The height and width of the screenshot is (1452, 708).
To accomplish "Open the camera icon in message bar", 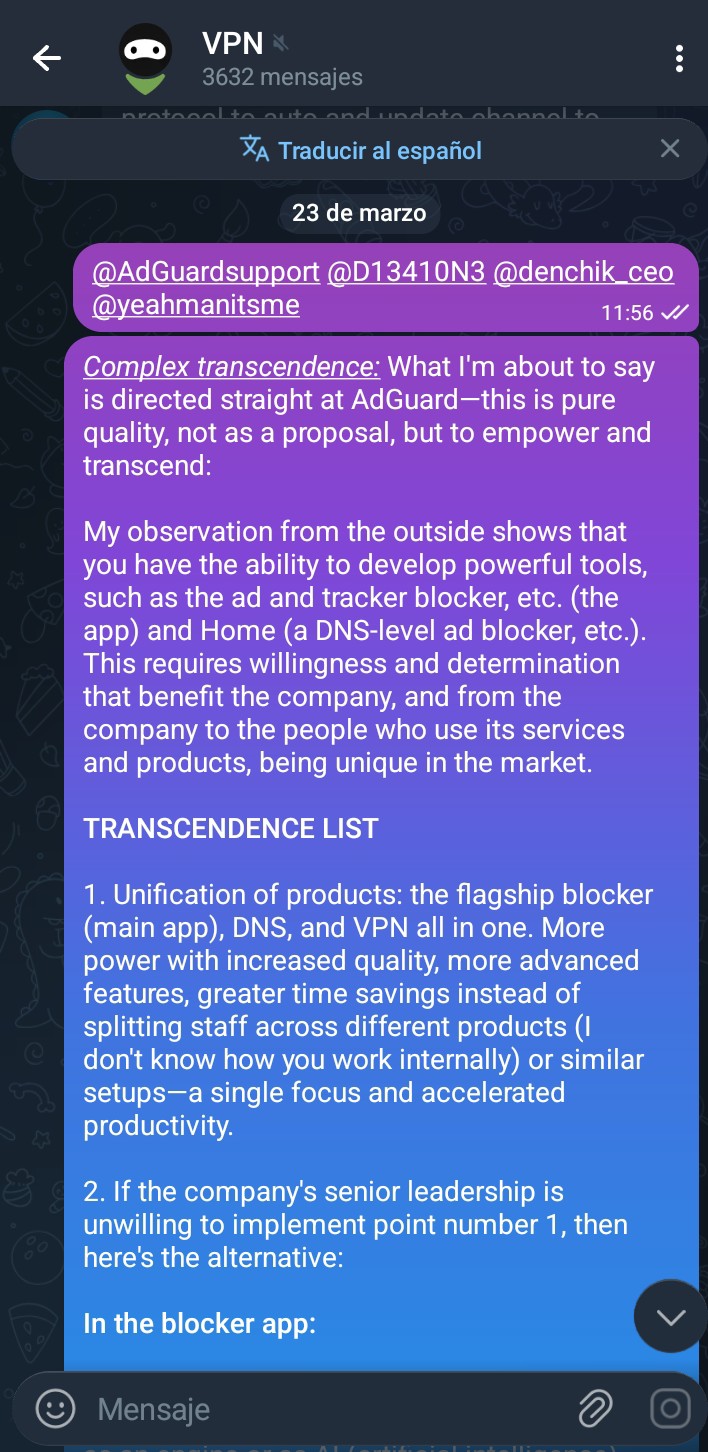I will pos(670,1409).
